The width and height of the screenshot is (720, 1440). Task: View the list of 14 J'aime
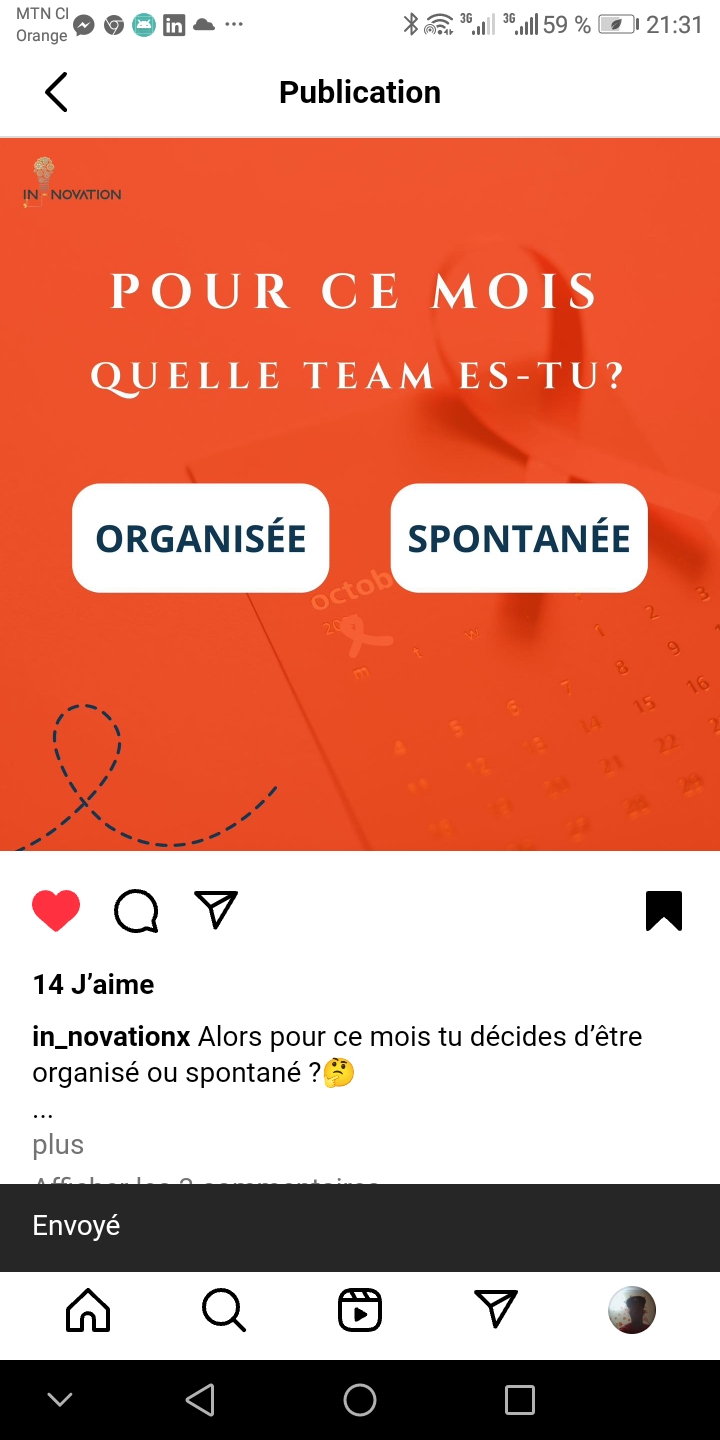(93, 984)
